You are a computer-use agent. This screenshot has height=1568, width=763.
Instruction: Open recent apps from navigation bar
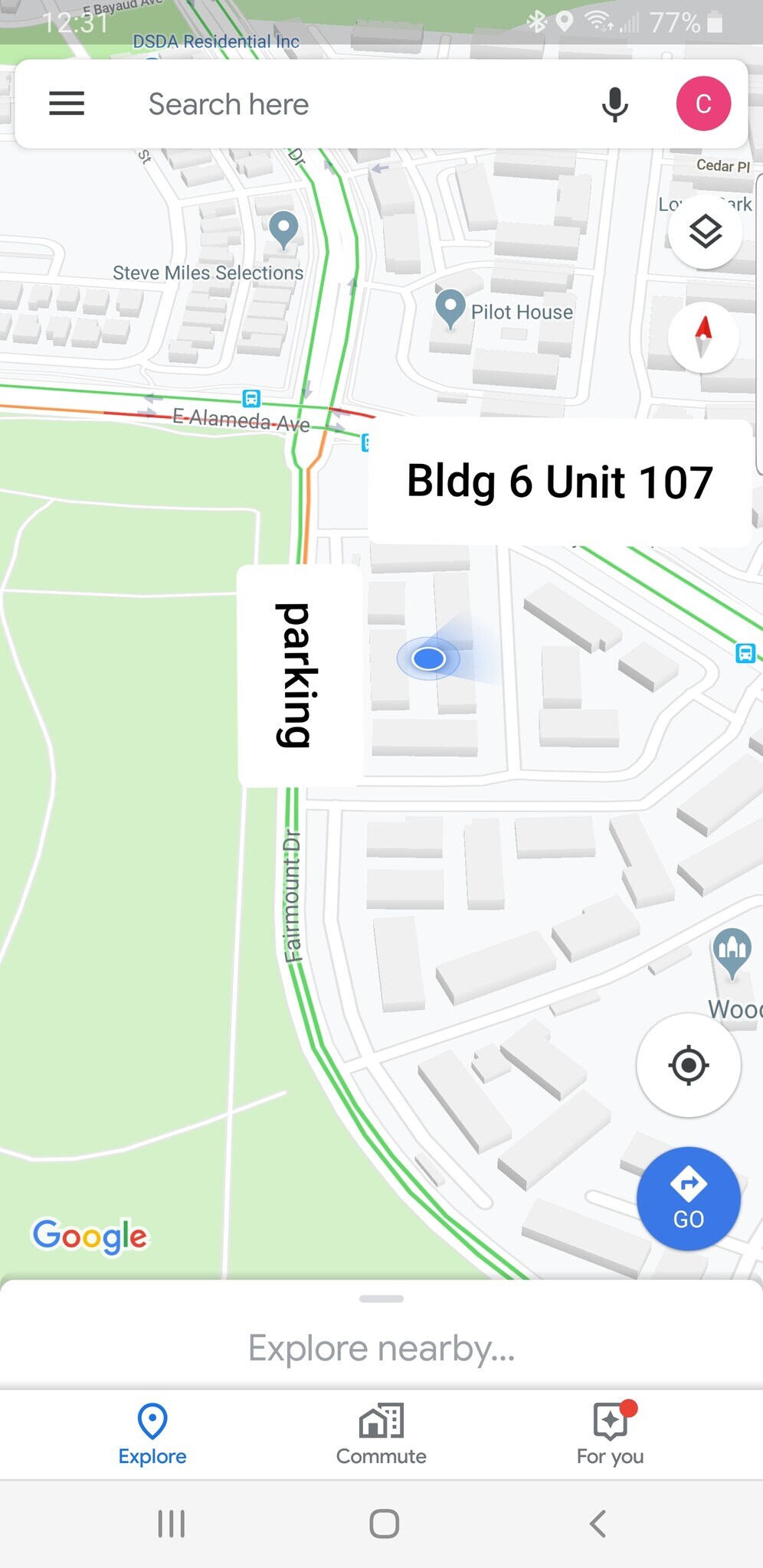click(x=171, y=1524)
